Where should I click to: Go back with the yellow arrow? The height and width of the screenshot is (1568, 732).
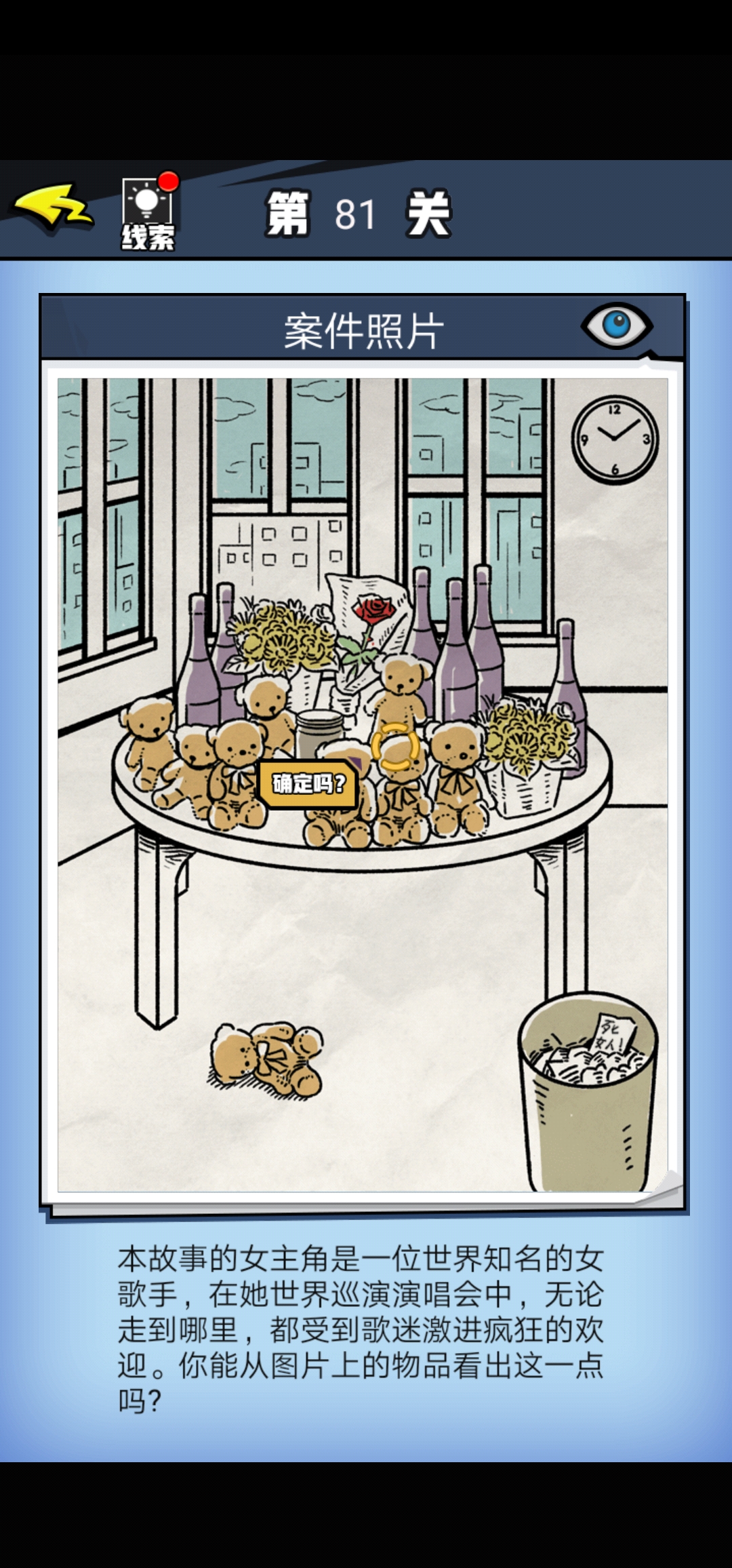click(53, 207)
